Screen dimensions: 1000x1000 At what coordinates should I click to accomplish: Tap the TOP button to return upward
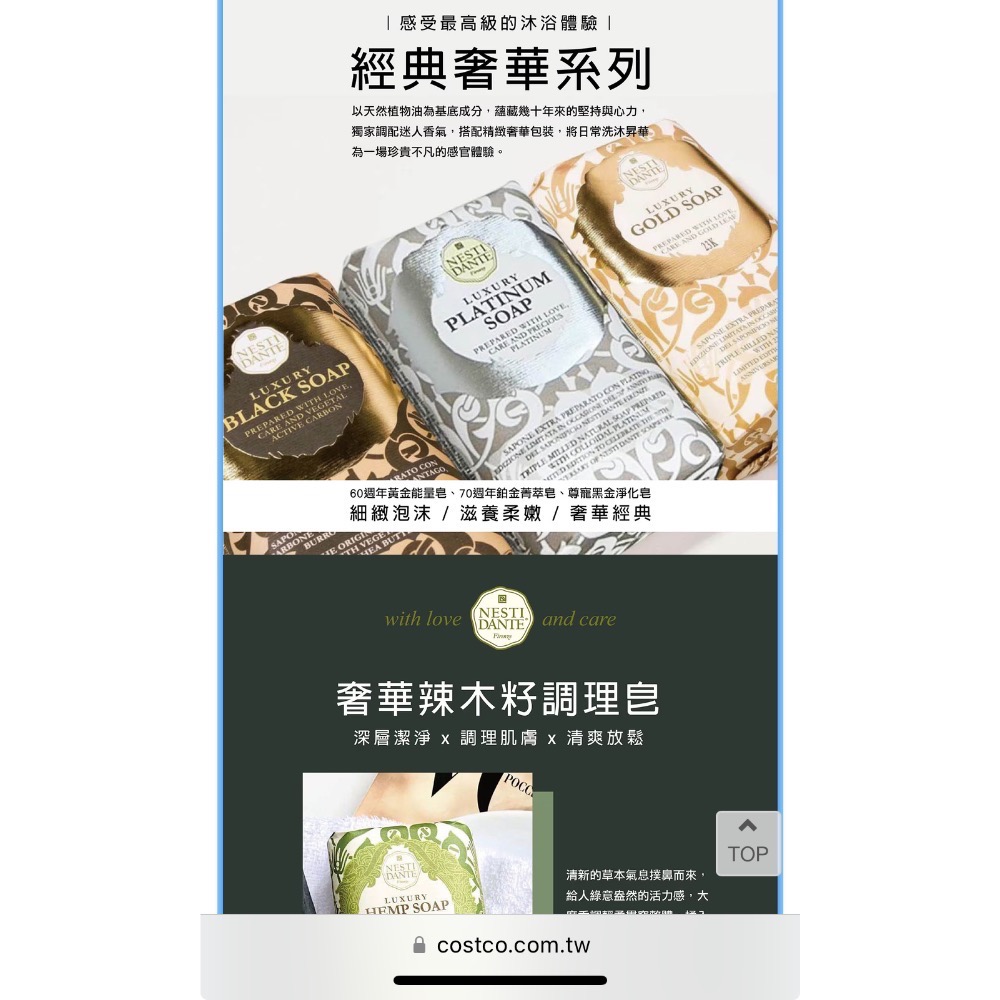point(747,843)
